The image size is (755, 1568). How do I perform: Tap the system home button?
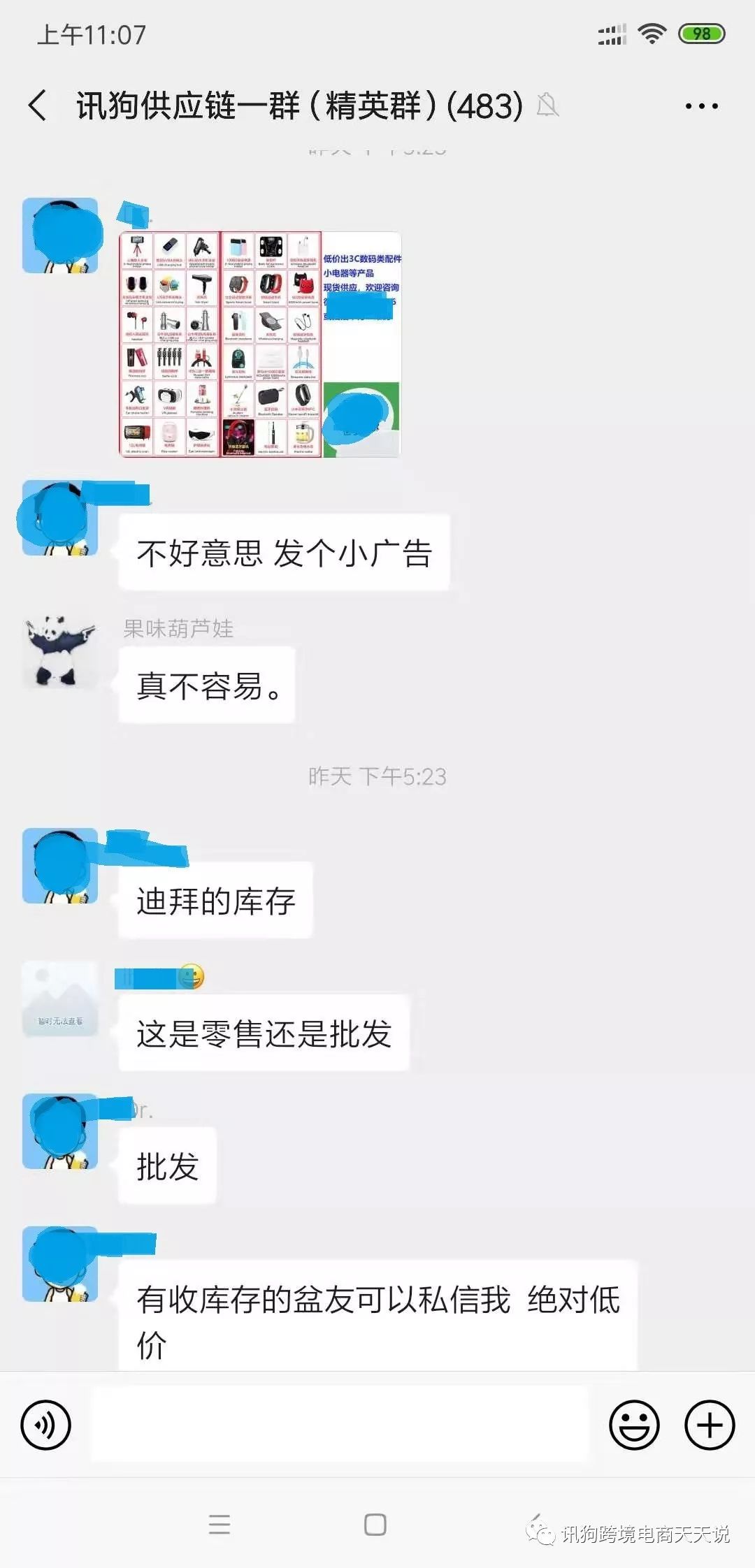pos(375,1524)
